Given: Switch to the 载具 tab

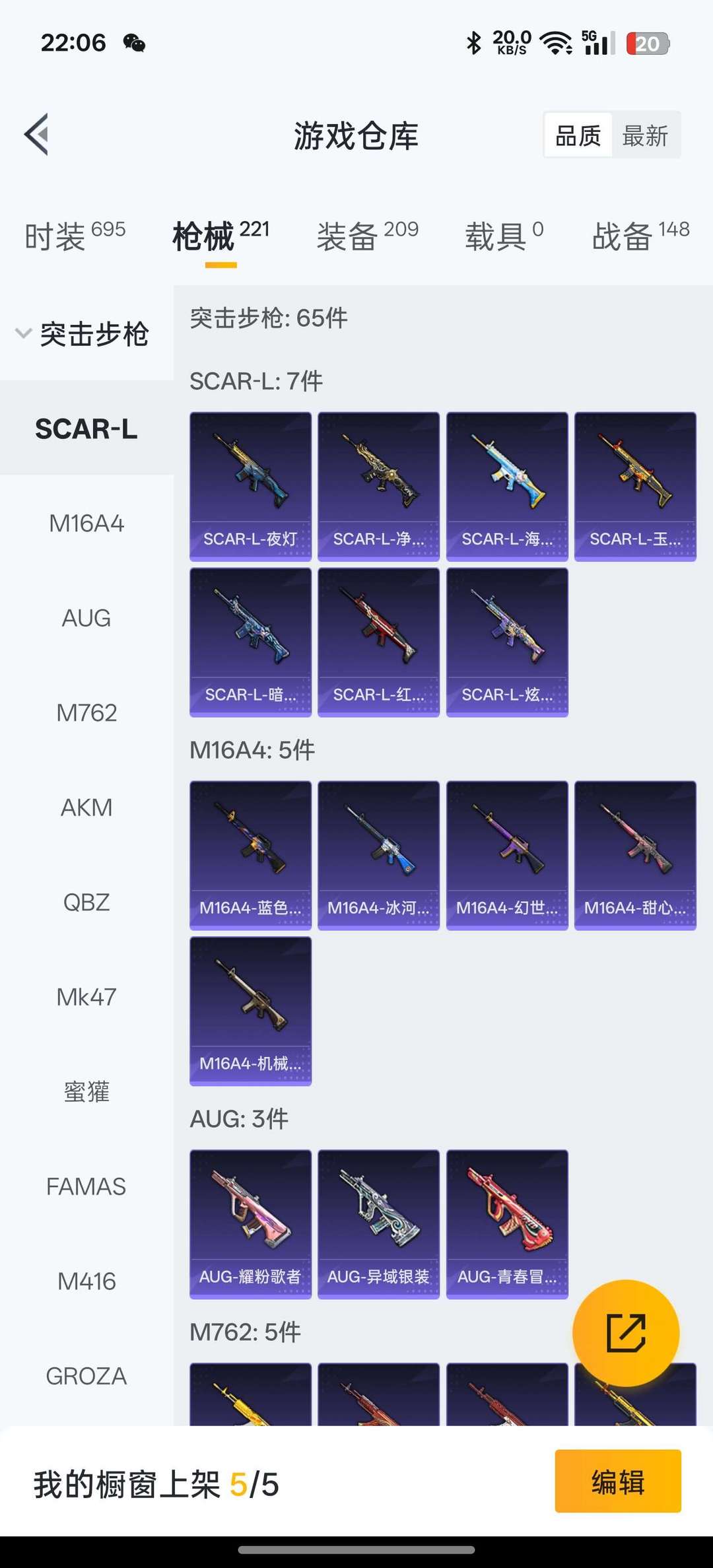Looking at the screenshot, I should 504,236.
